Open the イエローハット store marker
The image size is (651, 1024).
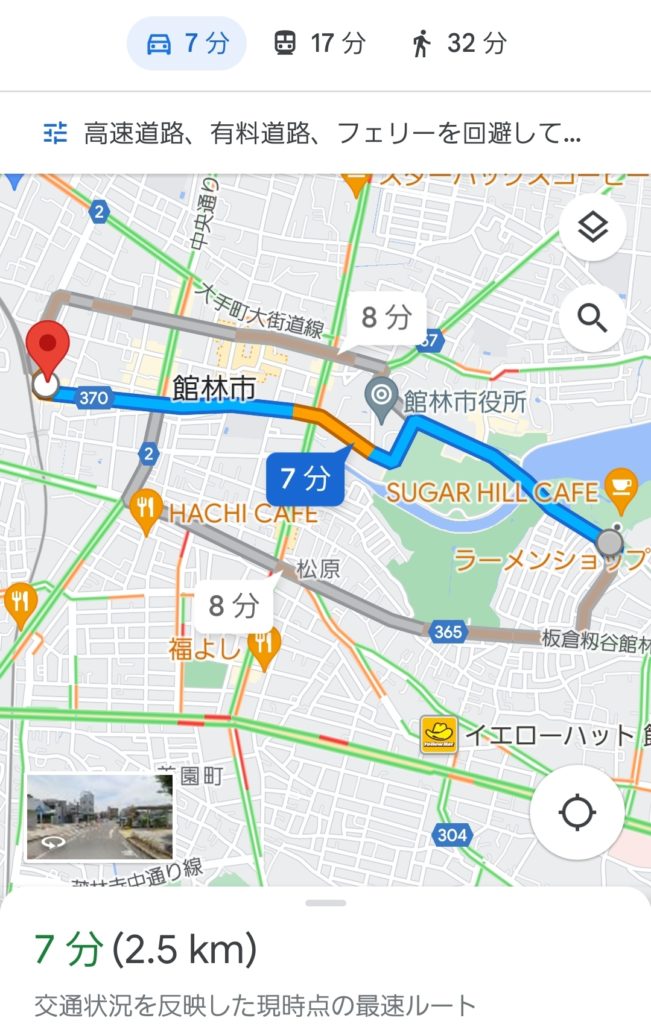coord(438,736)
